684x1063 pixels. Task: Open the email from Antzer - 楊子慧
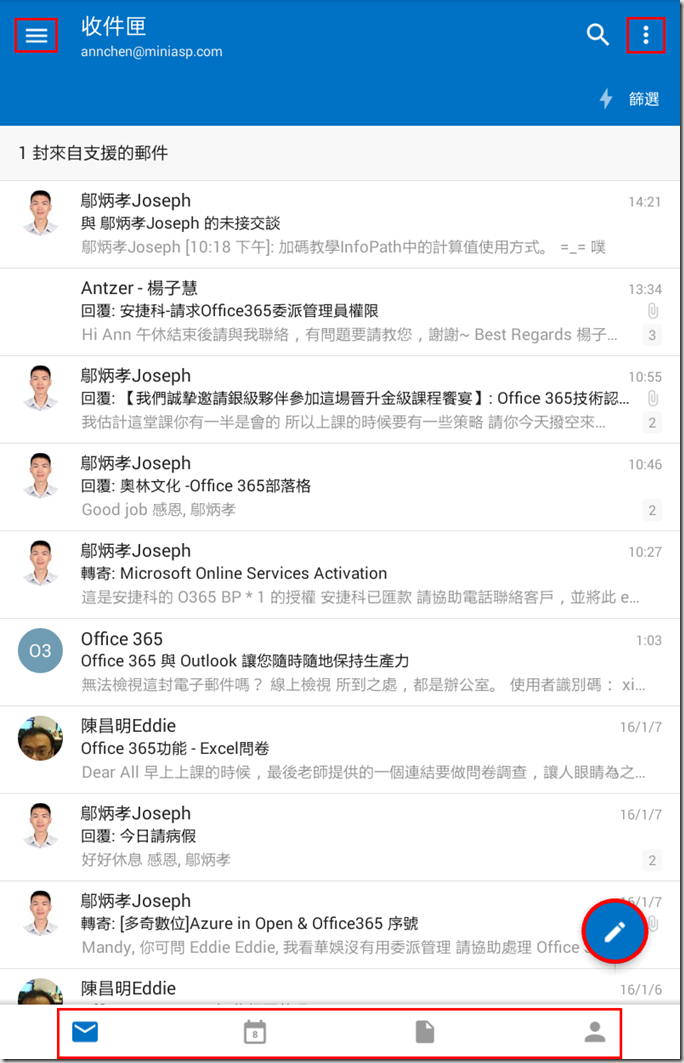(x=340, y=311)
